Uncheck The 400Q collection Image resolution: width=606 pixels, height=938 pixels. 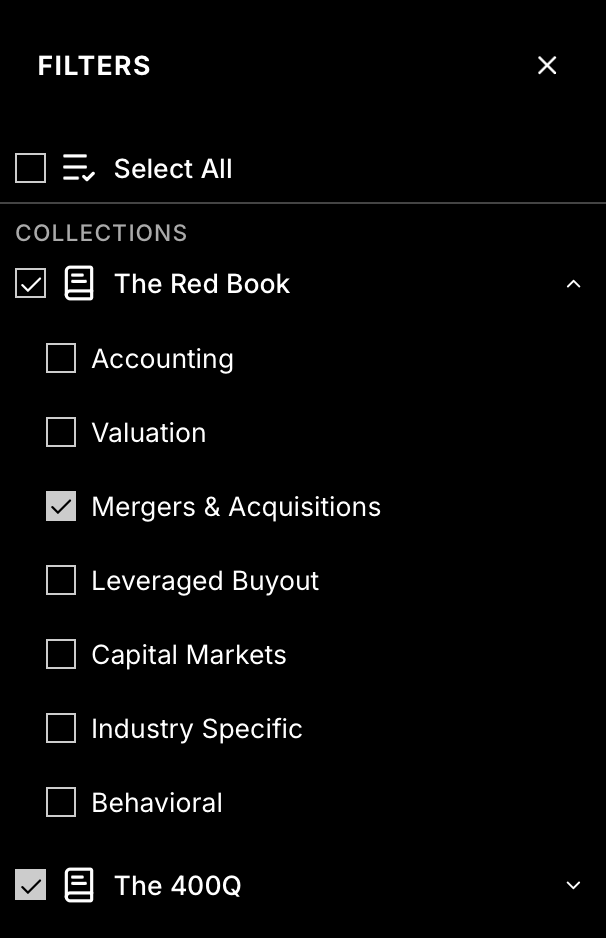pyautogui.click(x=31, y=885)
